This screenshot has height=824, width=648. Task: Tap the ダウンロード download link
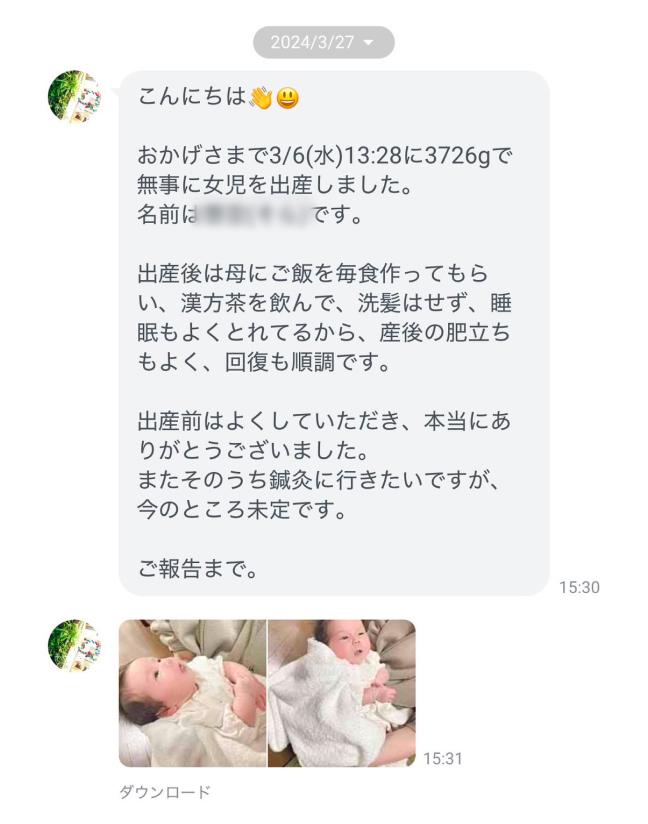point(165,792)
